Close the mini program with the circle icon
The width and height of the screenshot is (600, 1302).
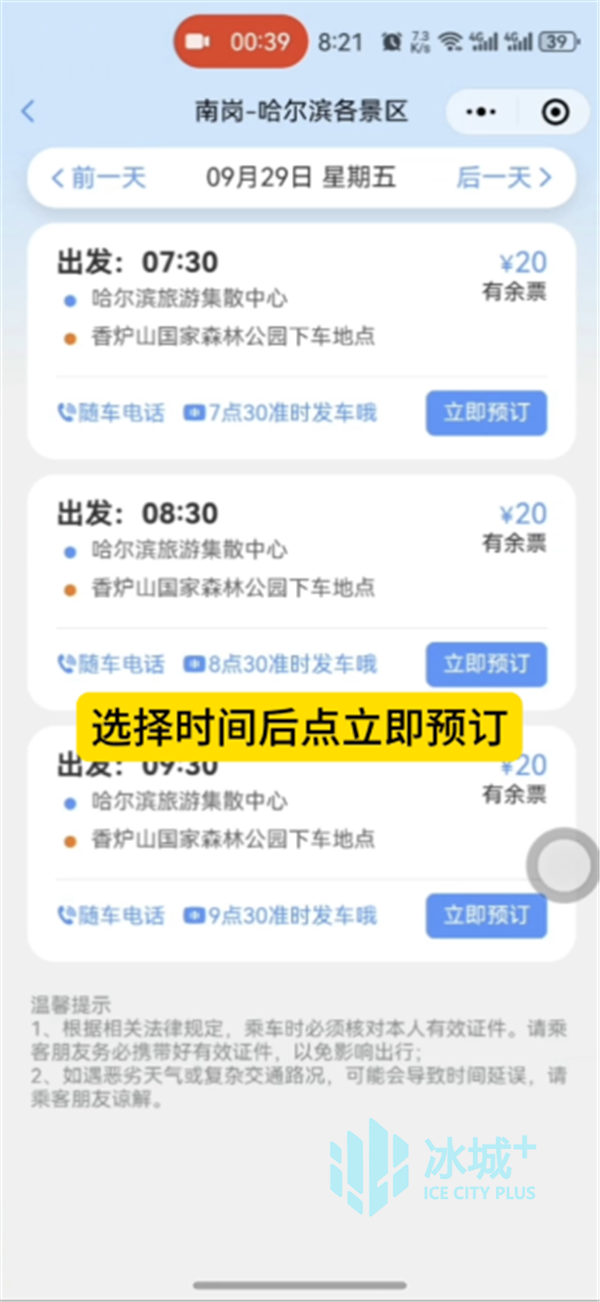point(554,112)
